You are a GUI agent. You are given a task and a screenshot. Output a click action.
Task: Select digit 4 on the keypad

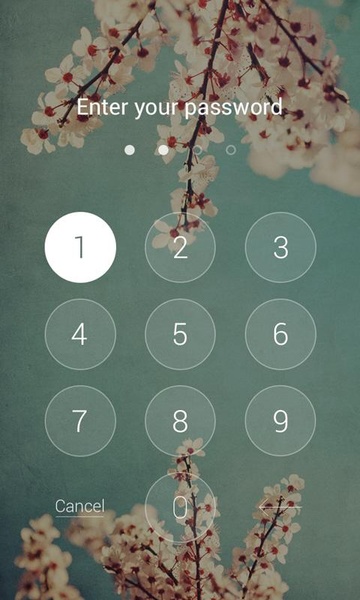click(x=80, y=334)
